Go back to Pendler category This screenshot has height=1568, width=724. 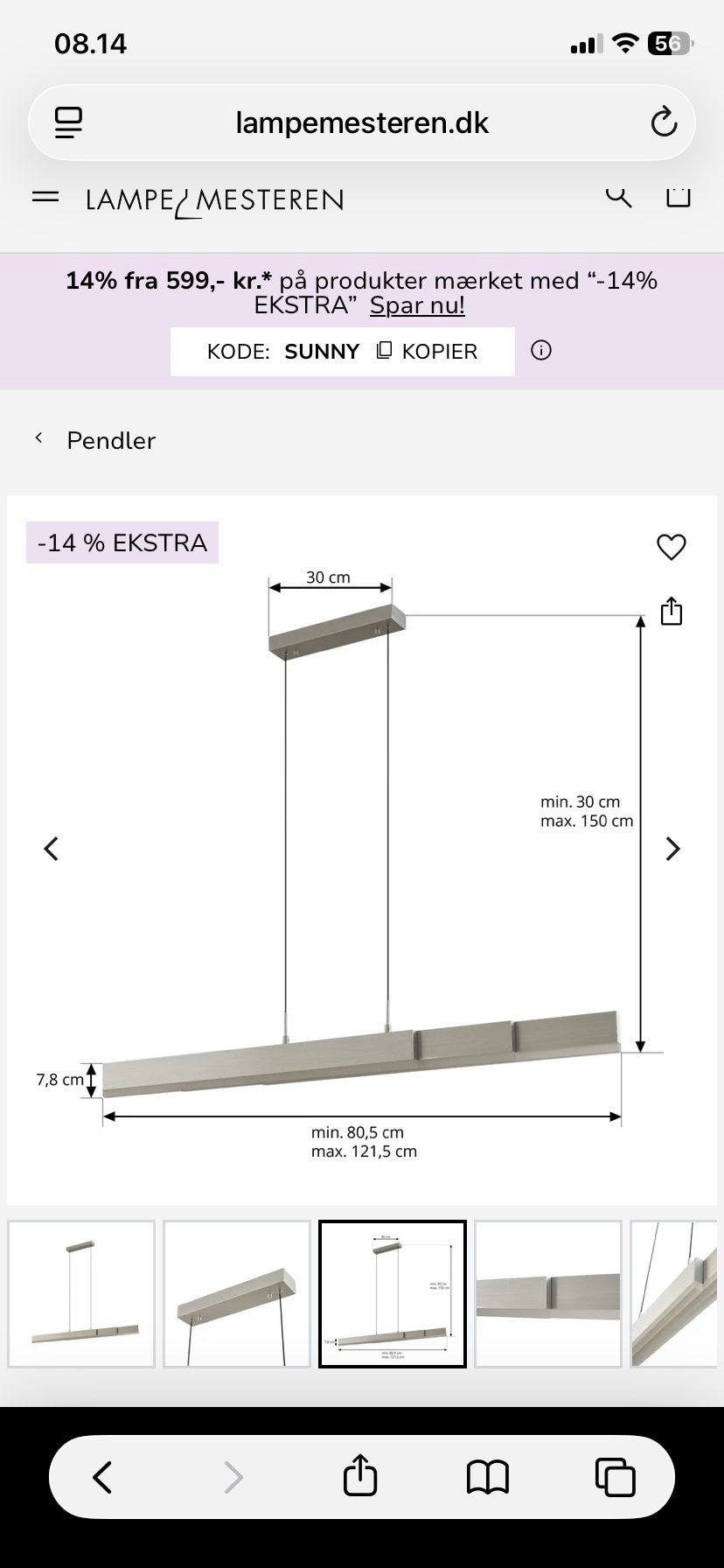point(95,440)
